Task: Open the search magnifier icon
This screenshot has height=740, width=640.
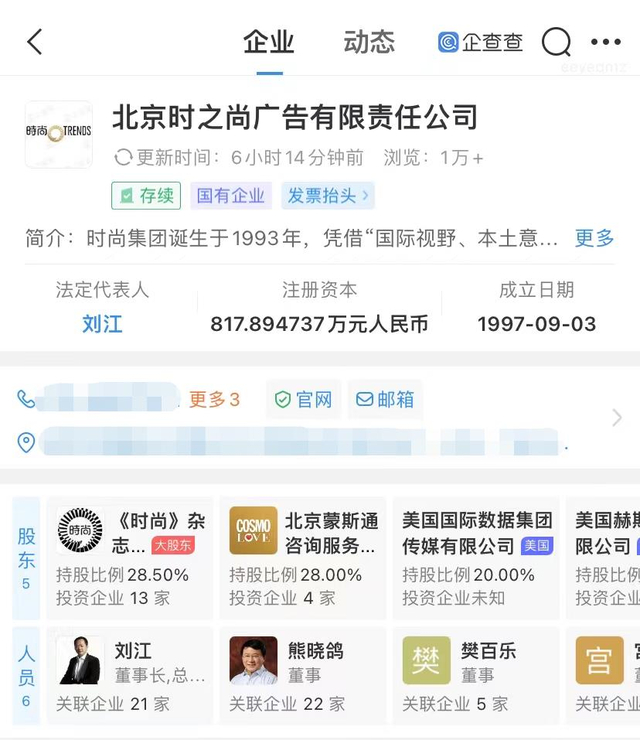Action: (x=557, y=42)
